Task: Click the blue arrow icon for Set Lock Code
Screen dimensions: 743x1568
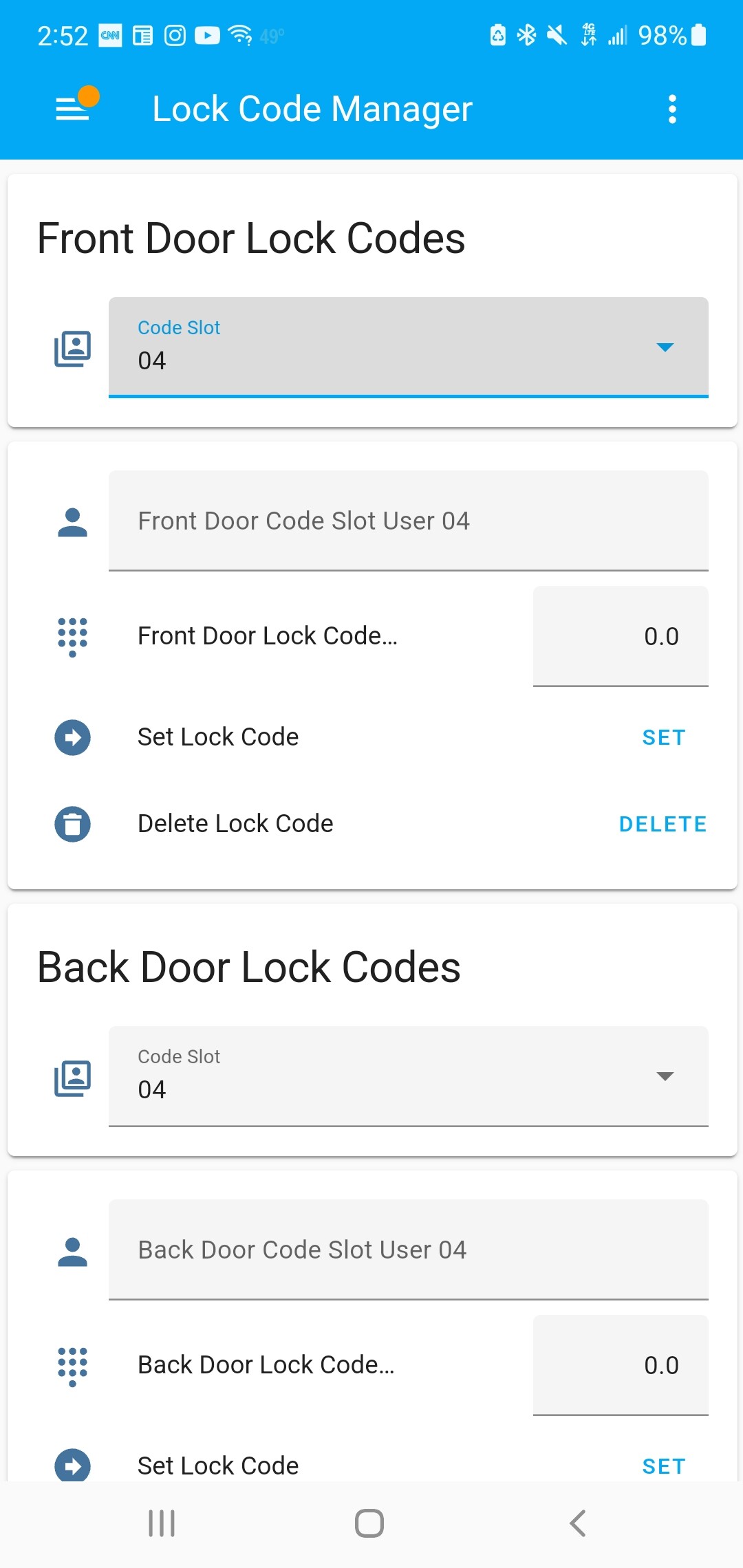Action: tap(72, 737)
